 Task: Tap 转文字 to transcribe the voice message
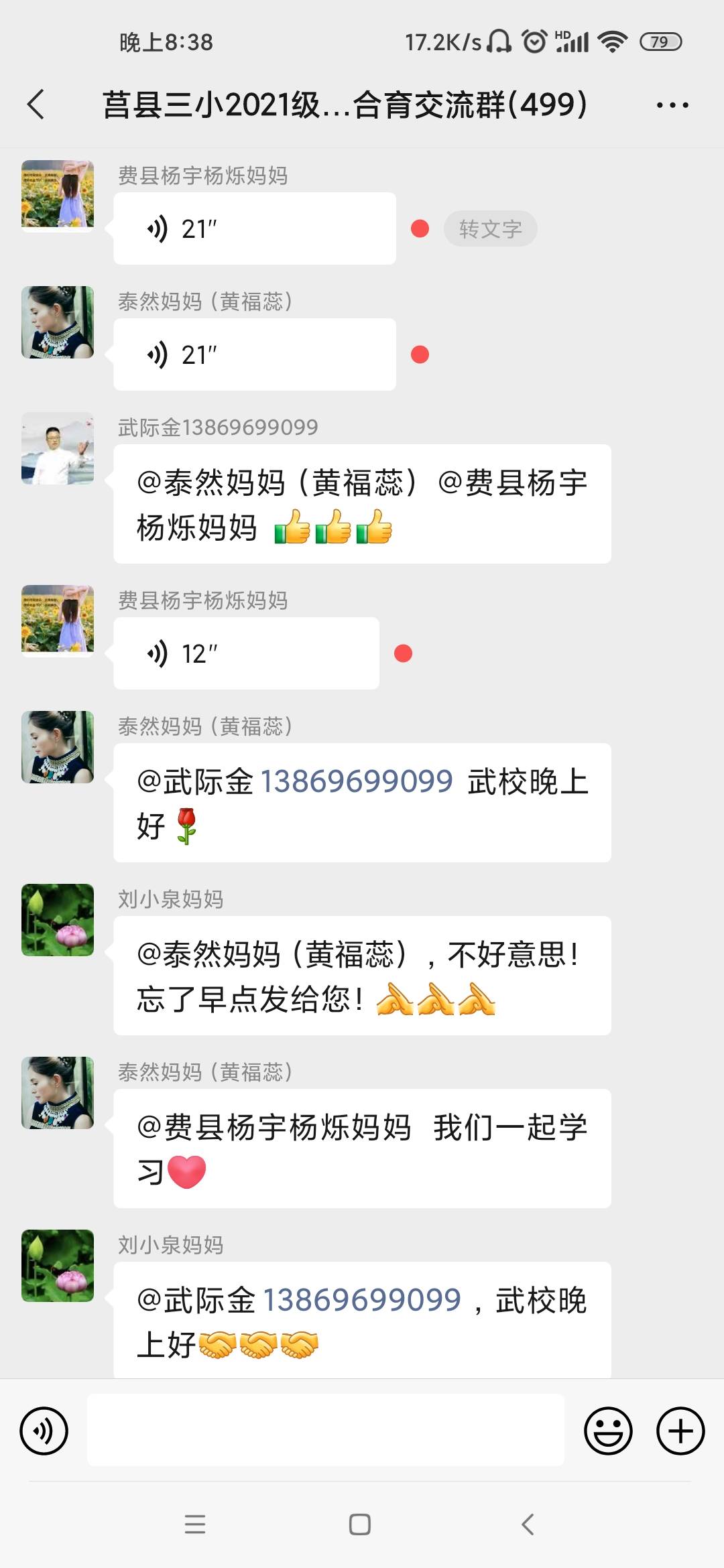[x=489, y=228]
